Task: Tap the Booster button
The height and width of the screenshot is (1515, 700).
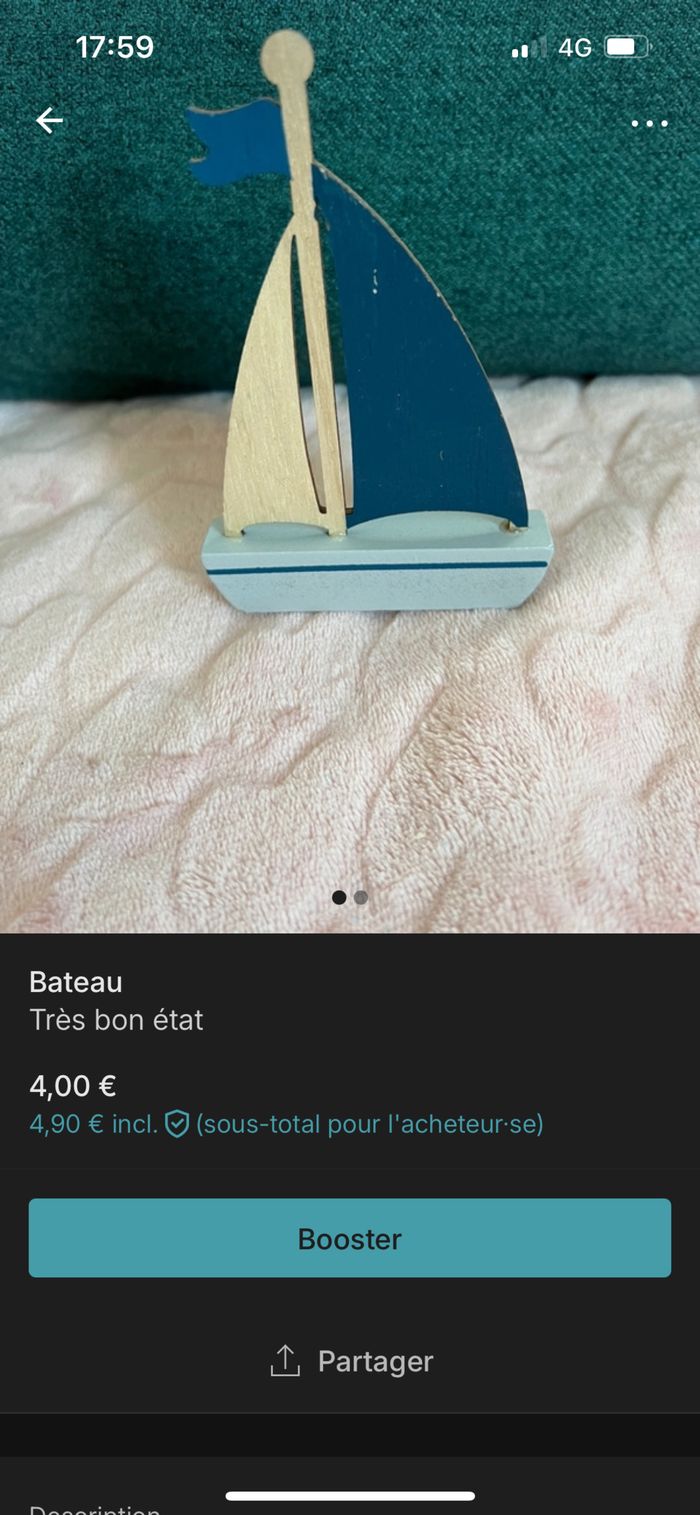Action: click(x=350, y=1238)
